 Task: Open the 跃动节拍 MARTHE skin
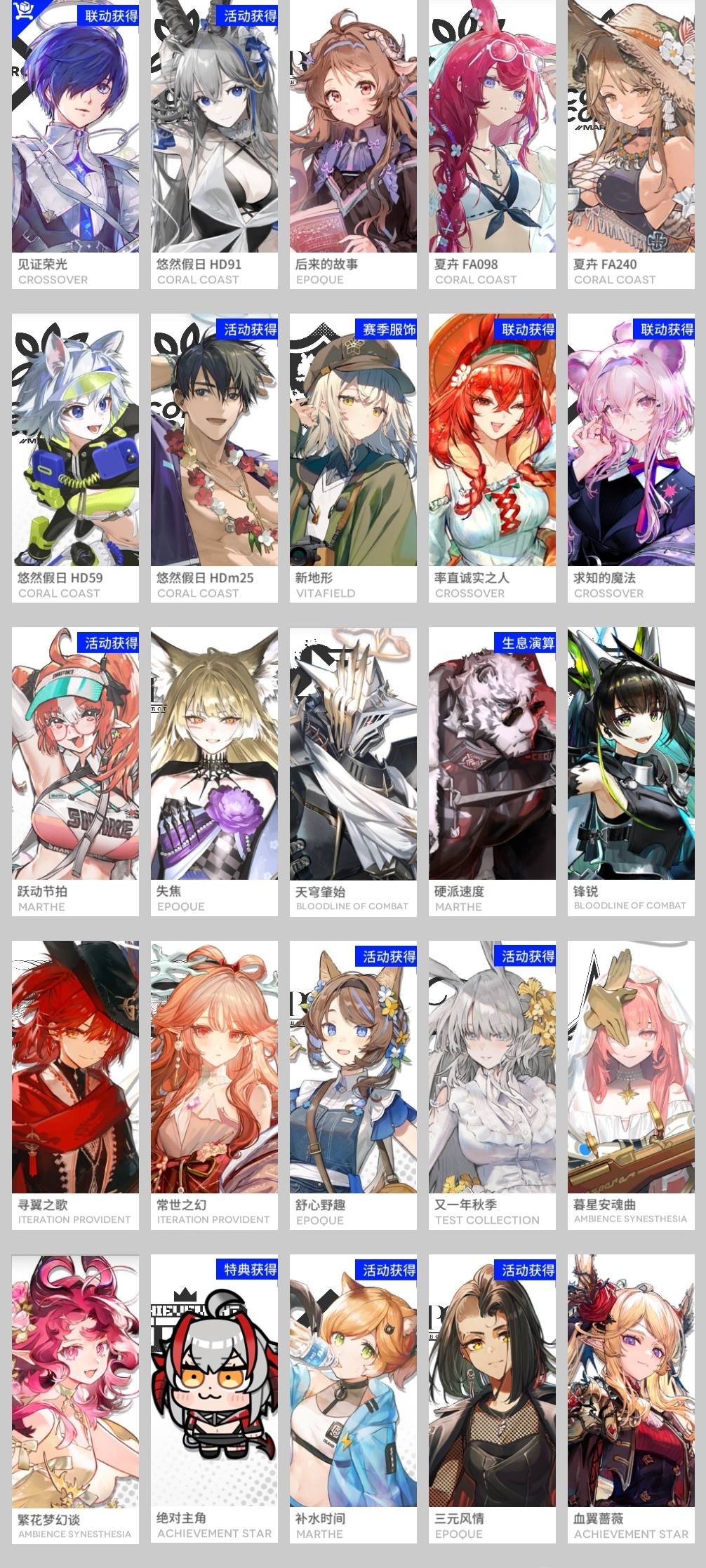75,772
